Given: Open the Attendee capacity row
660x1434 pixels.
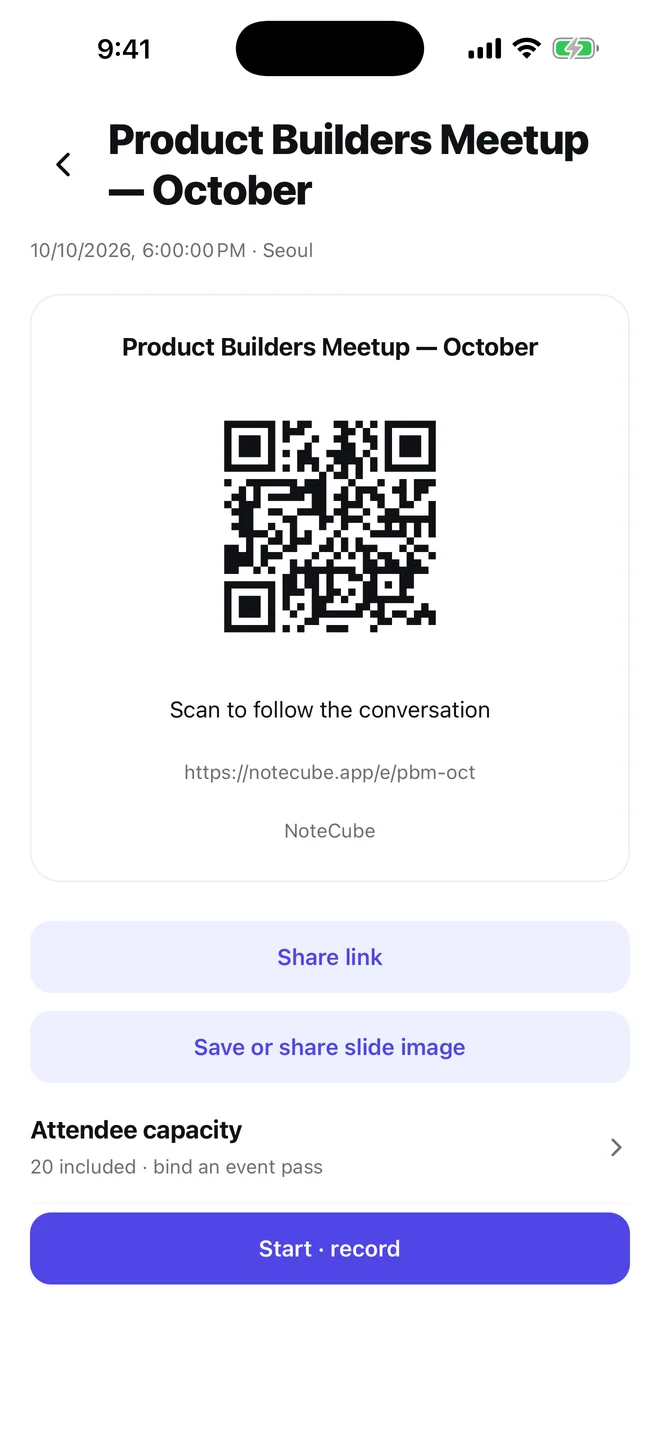Looking at the screenshot, I should [x=330, y=1147].
